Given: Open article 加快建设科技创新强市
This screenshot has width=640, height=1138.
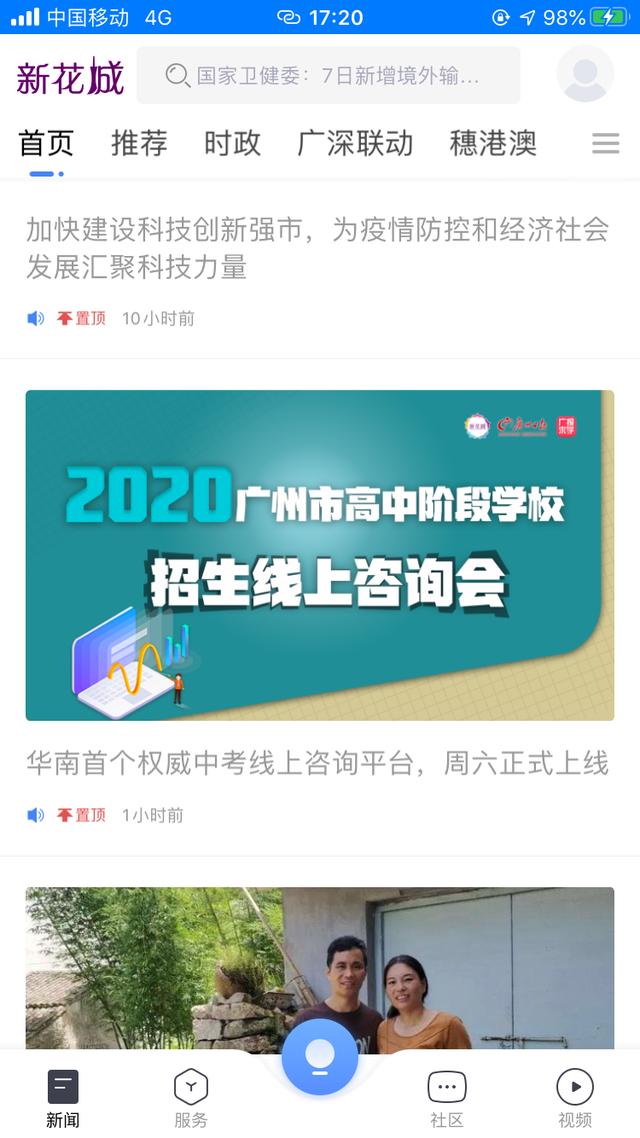Looking at the screenshot, I should coord(317,248).
